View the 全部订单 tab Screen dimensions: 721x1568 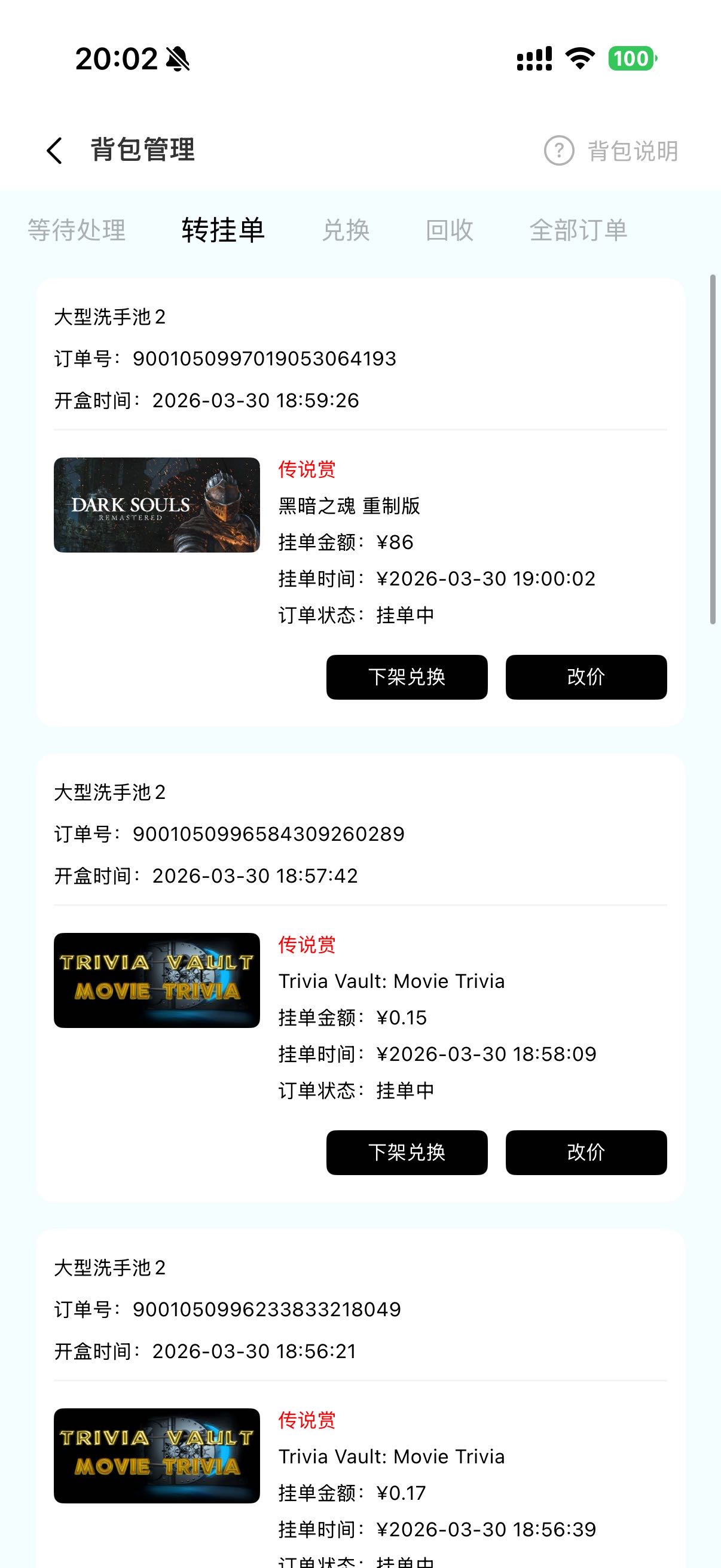(578, 230)
